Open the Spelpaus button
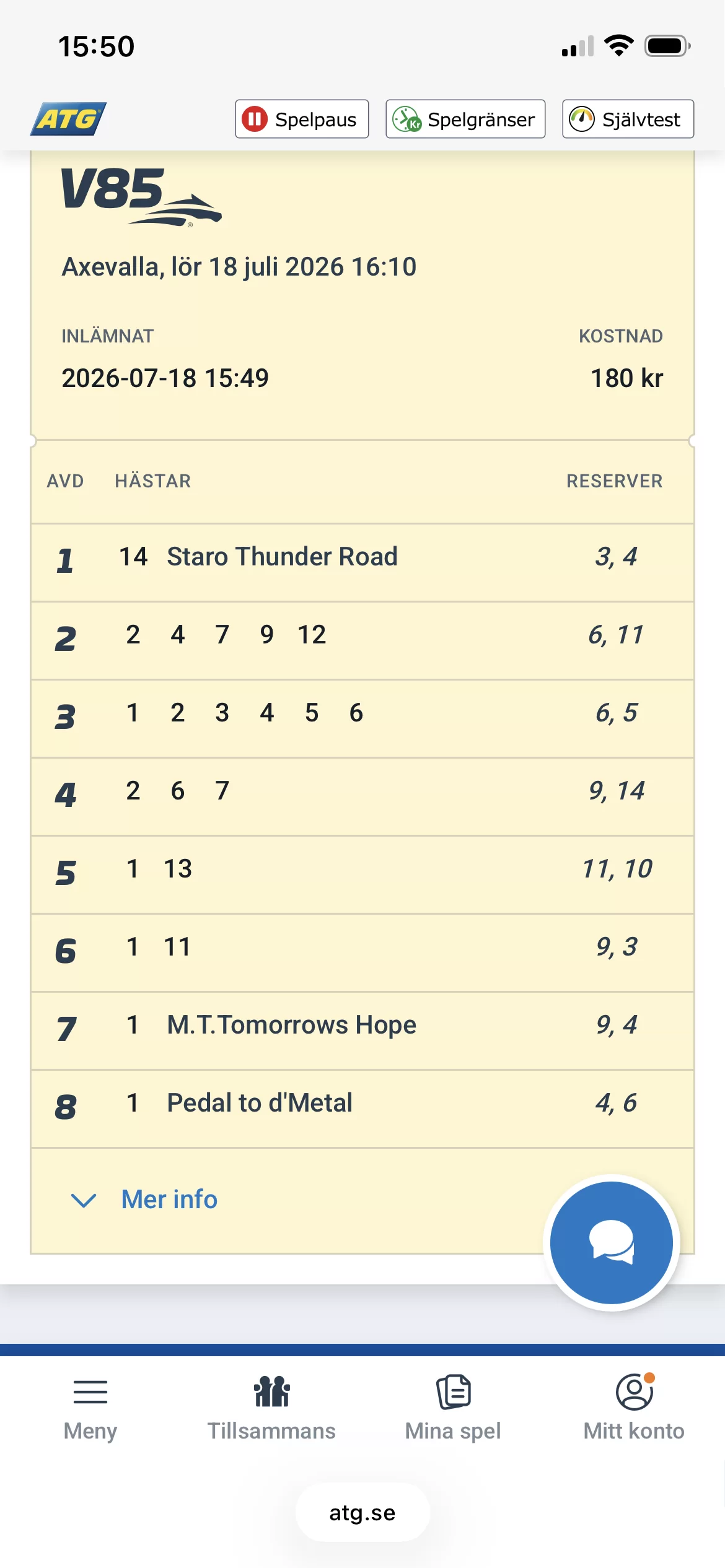 coord(302,119)
